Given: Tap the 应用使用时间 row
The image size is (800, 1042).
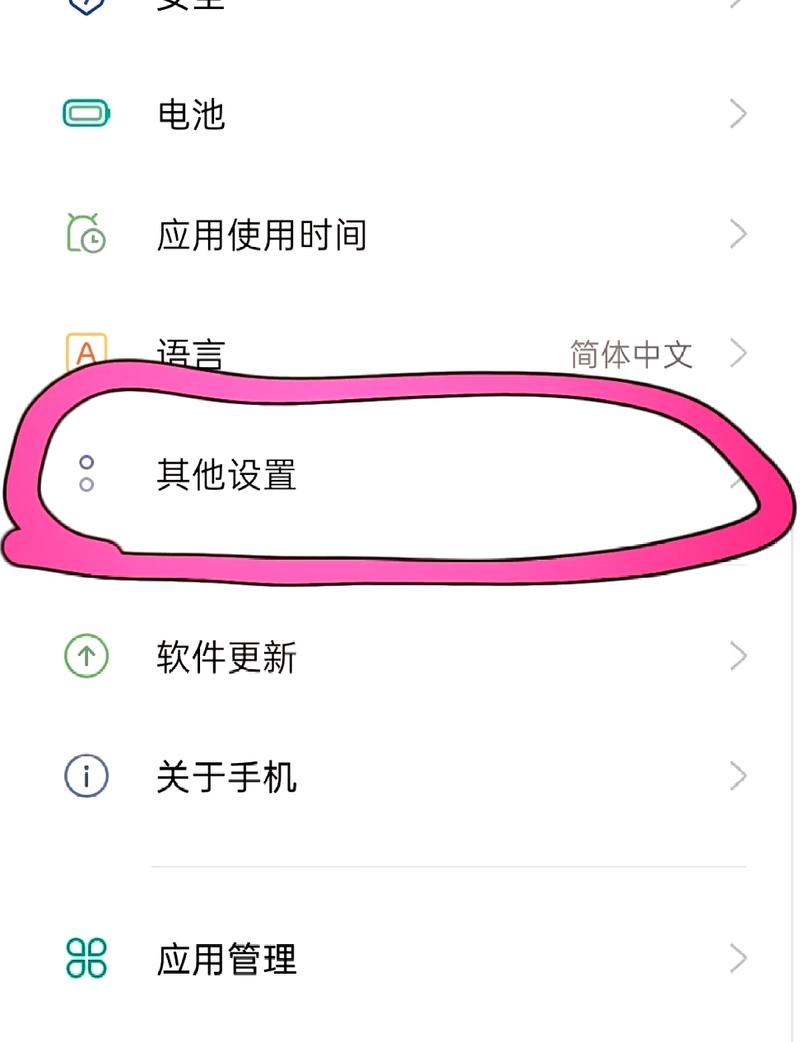Looking at the screenshot, I should [x=265, y=234].
